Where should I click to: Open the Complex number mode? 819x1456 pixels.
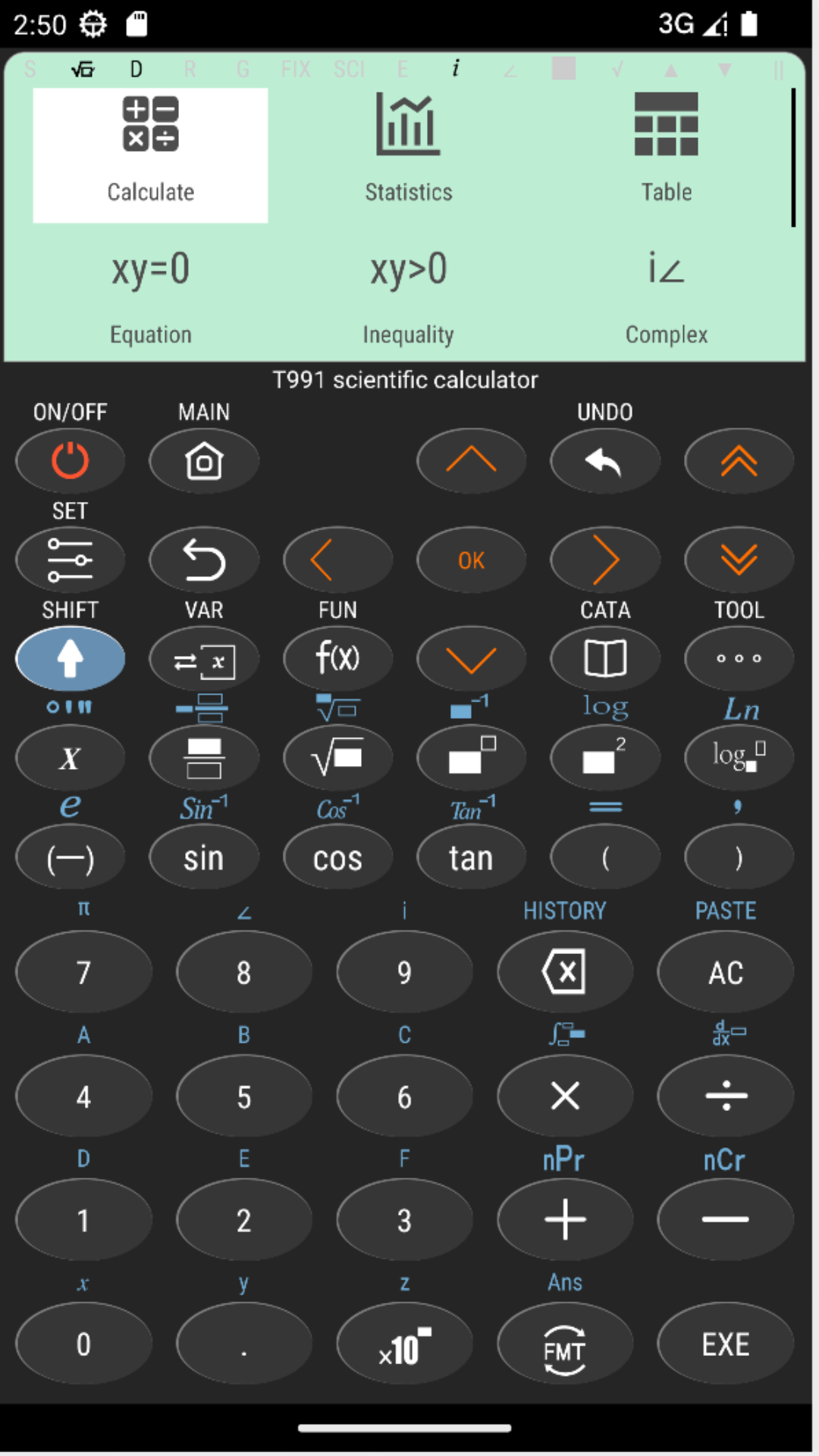666,292
